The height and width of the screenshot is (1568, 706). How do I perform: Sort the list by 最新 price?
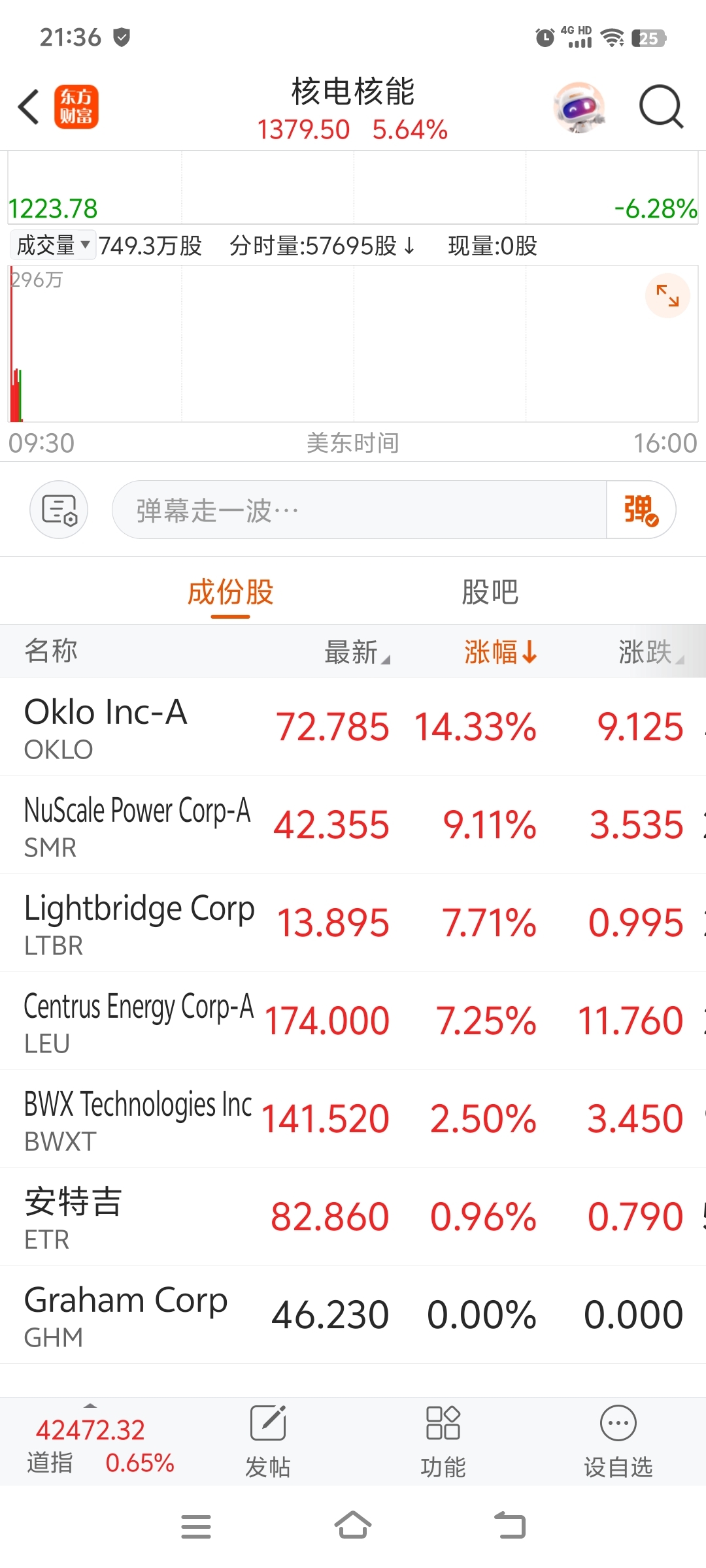[x=357, y=652]
